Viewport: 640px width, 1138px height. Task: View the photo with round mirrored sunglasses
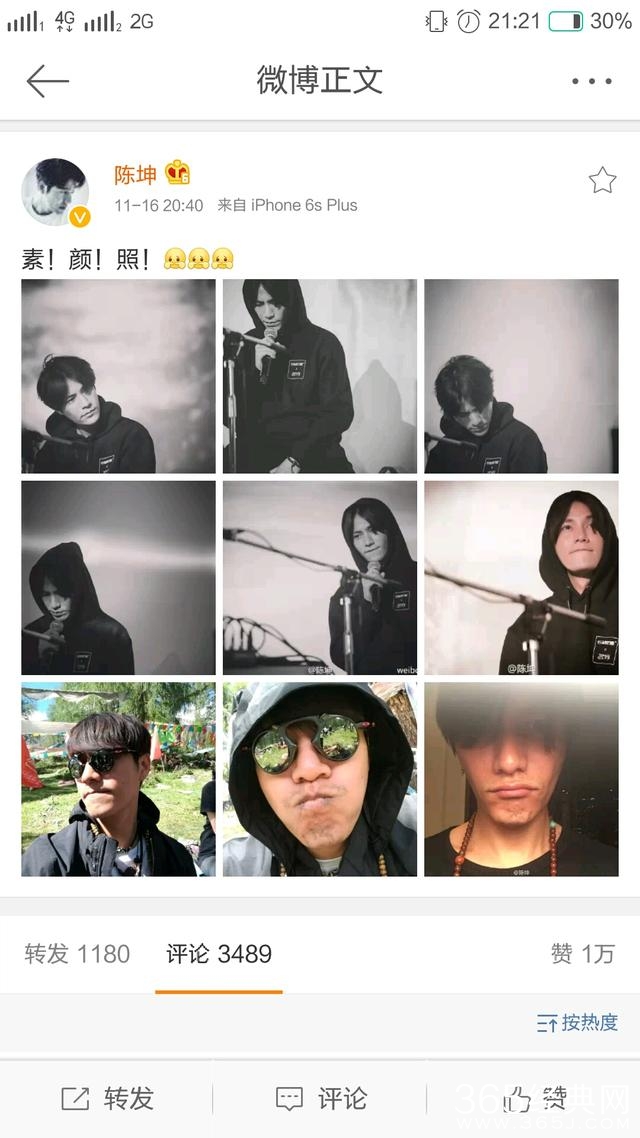pos(320,779)
